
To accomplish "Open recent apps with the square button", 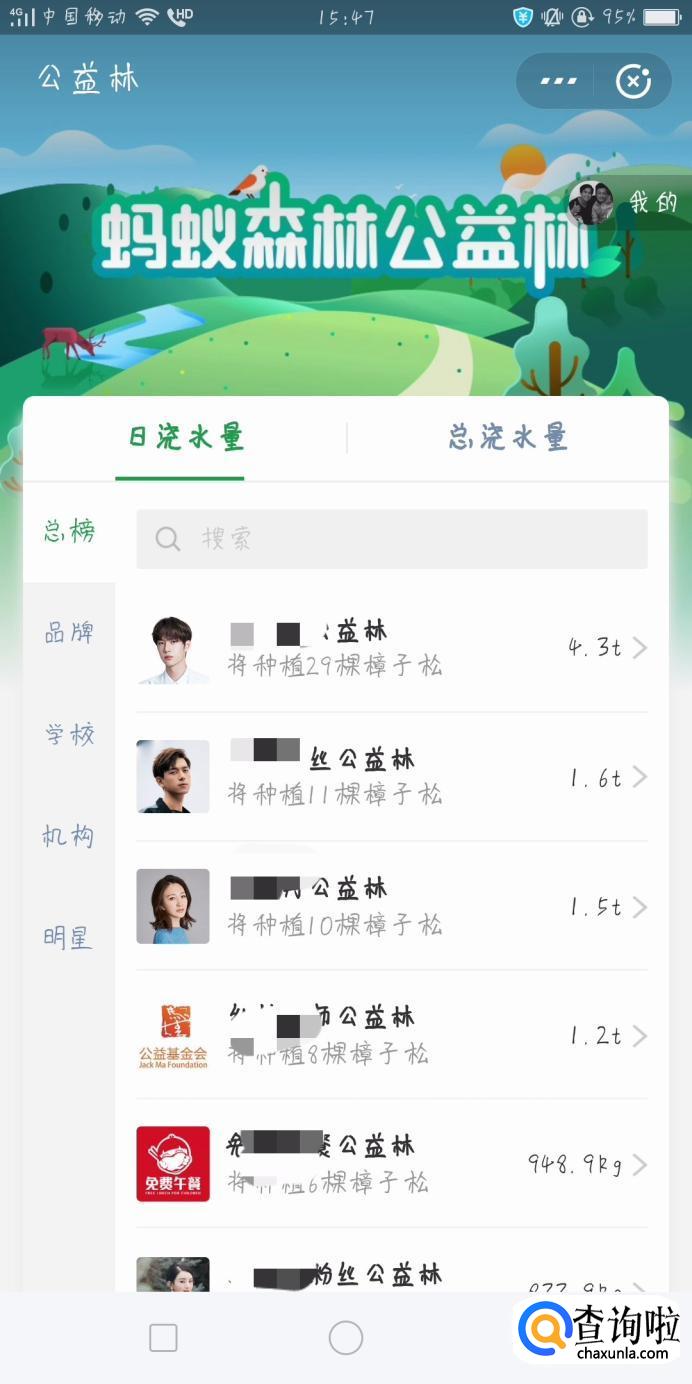I will click(163, 1337).
